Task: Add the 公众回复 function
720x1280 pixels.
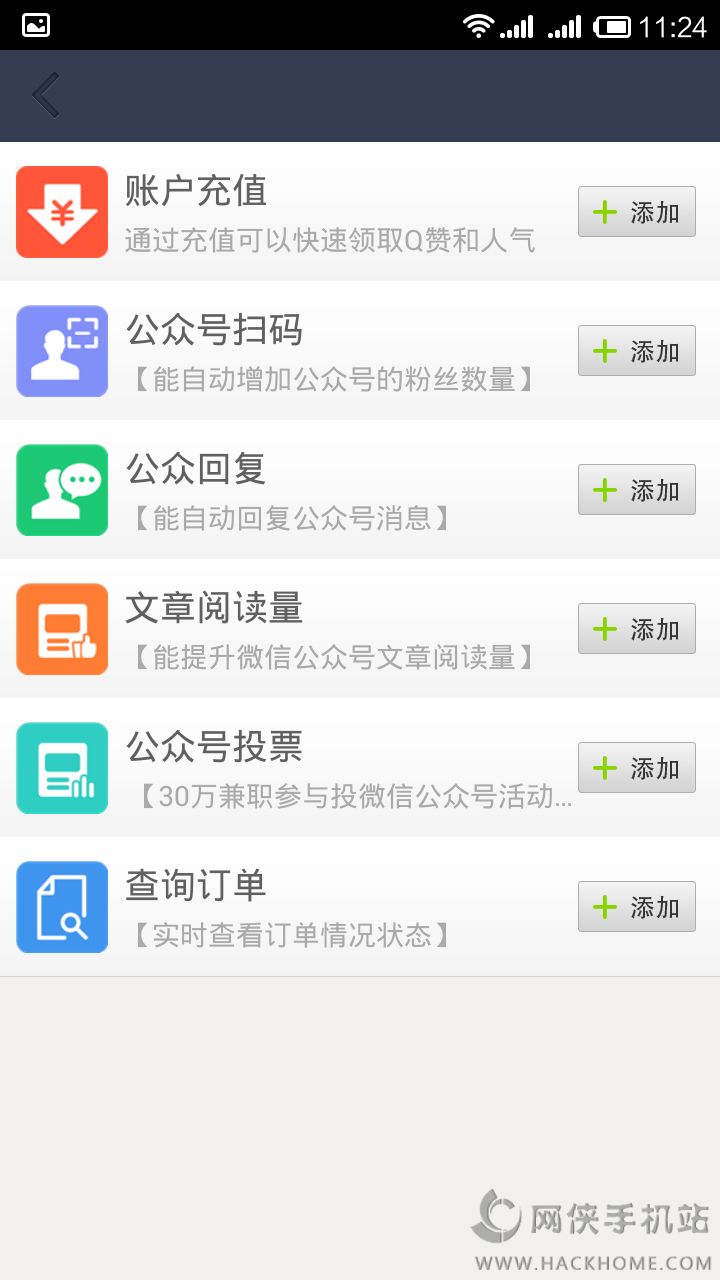Action: tap(636, 490)
